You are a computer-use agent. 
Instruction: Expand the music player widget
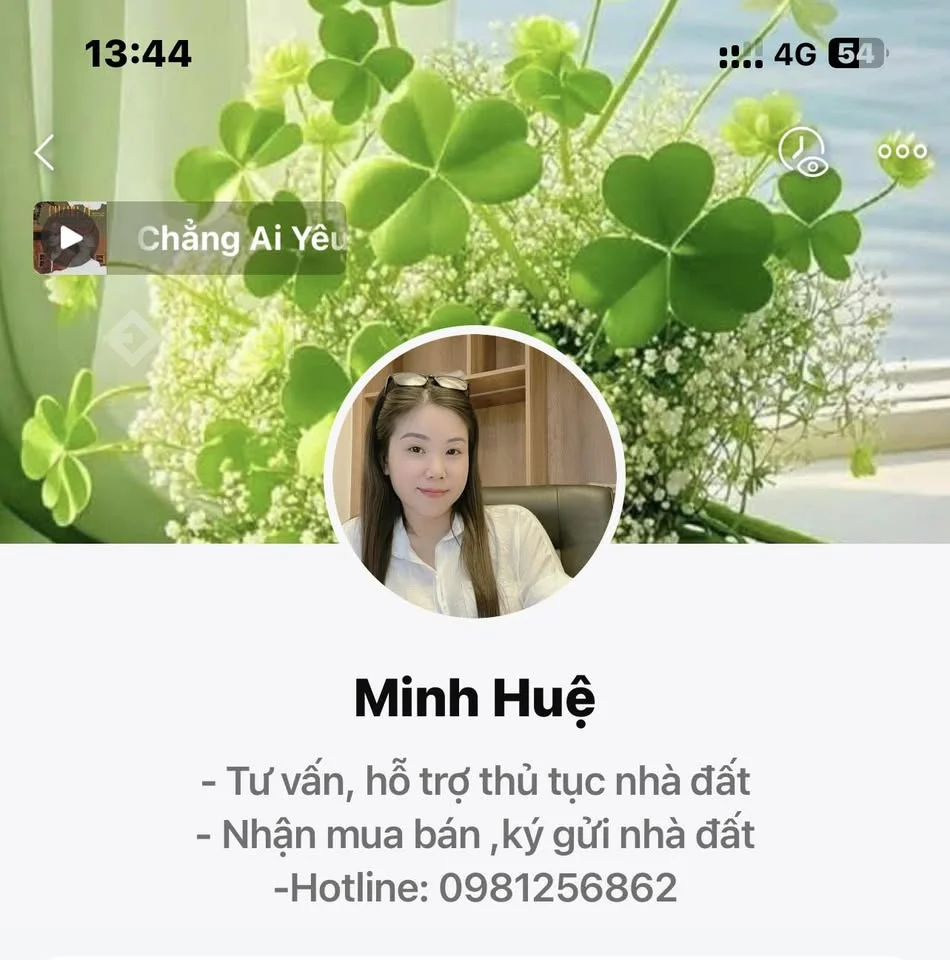click(190, 238)
